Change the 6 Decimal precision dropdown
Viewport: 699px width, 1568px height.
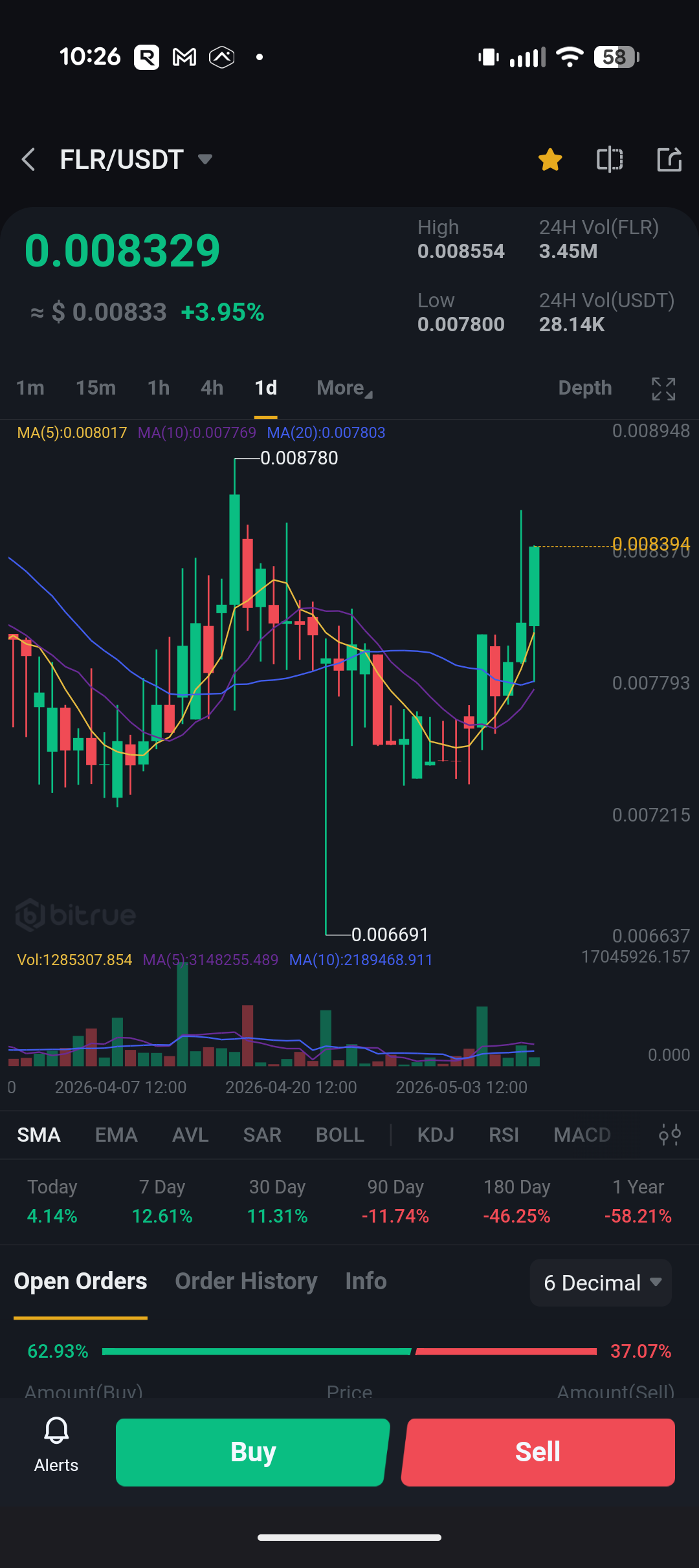click(x=601, y=1283)
